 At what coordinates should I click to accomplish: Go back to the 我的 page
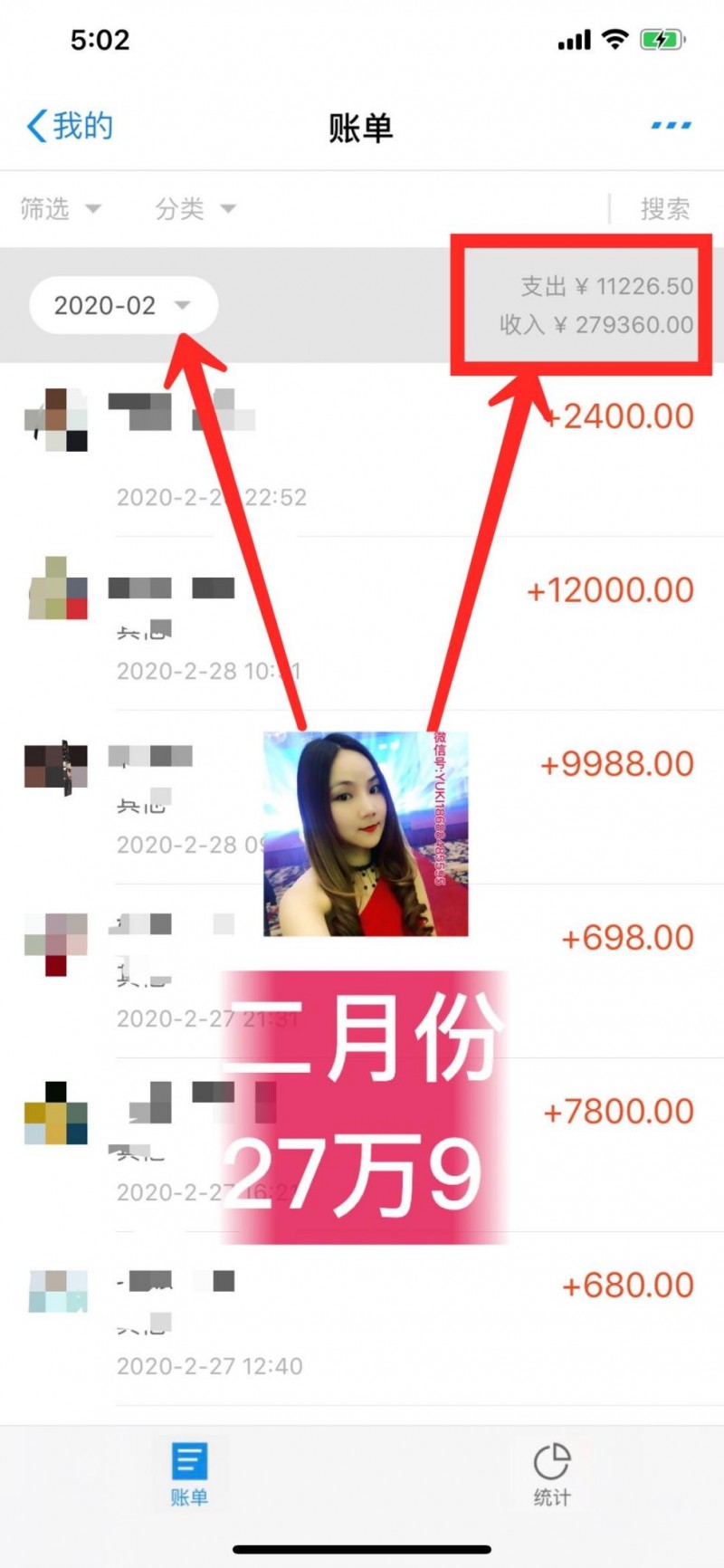click(x=71, y=126)
